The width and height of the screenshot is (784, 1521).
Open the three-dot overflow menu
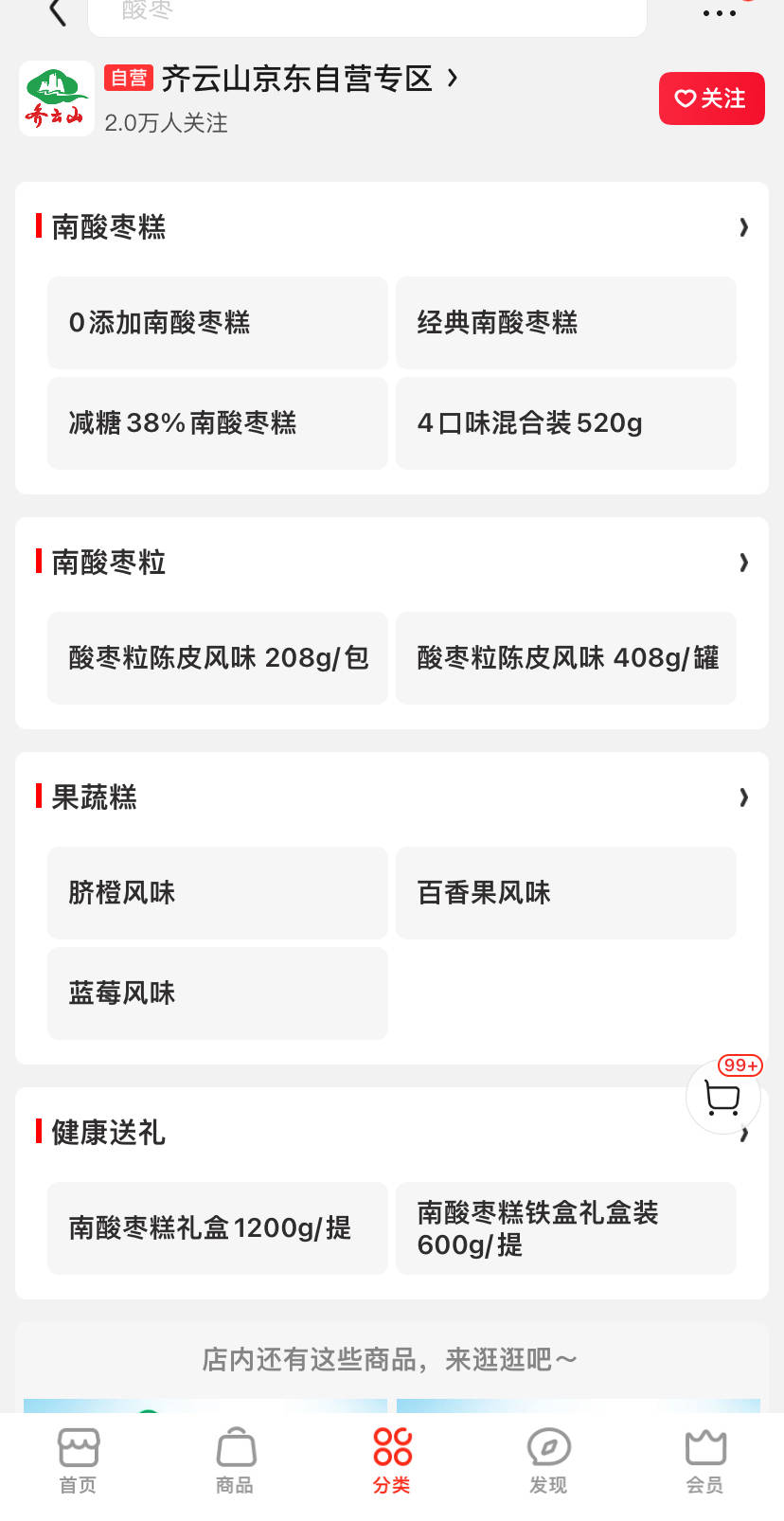click(720, 13)
